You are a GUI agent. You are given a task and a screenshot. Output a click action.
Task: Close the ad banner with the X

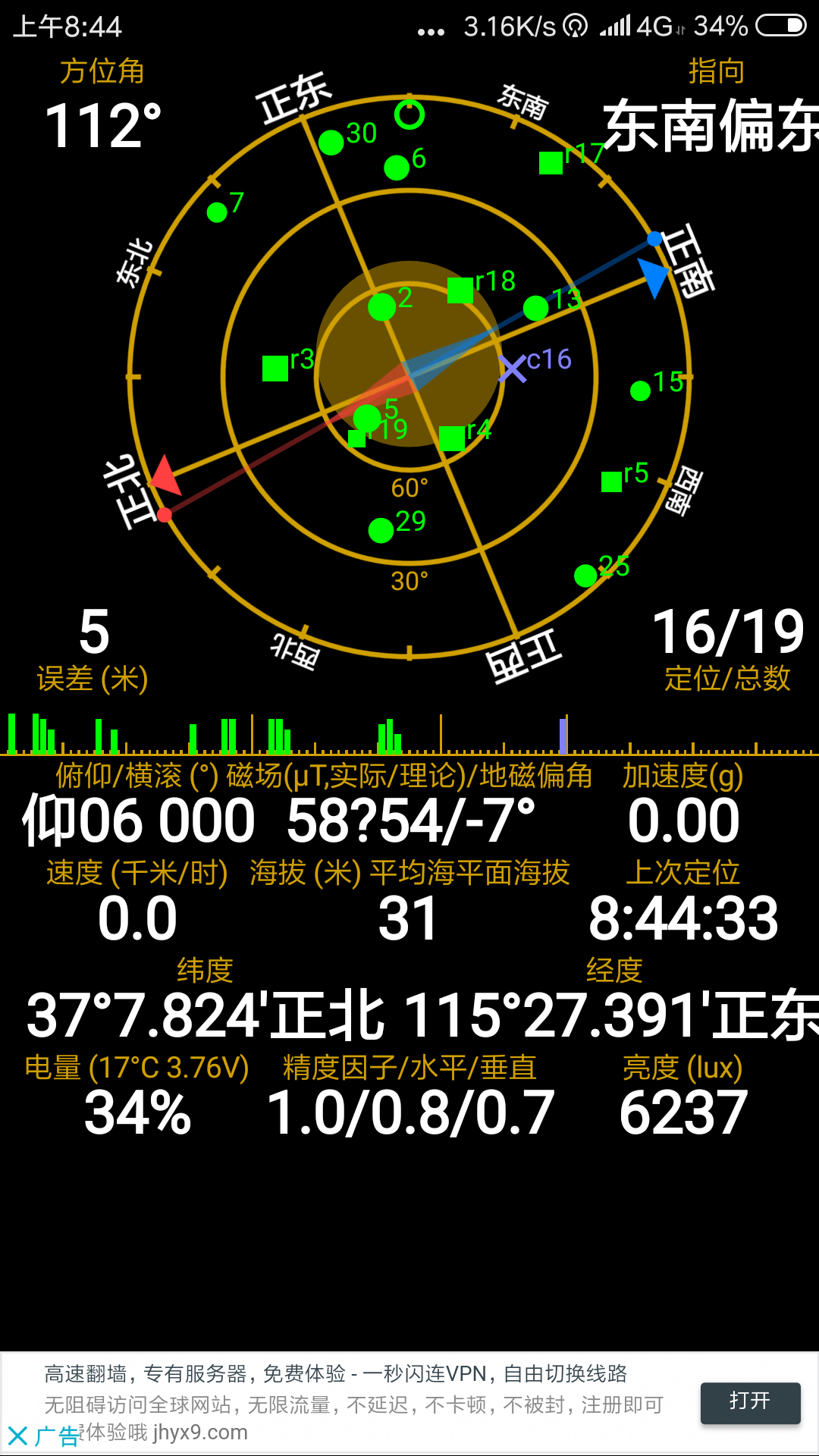click(x=17, y=1435)
